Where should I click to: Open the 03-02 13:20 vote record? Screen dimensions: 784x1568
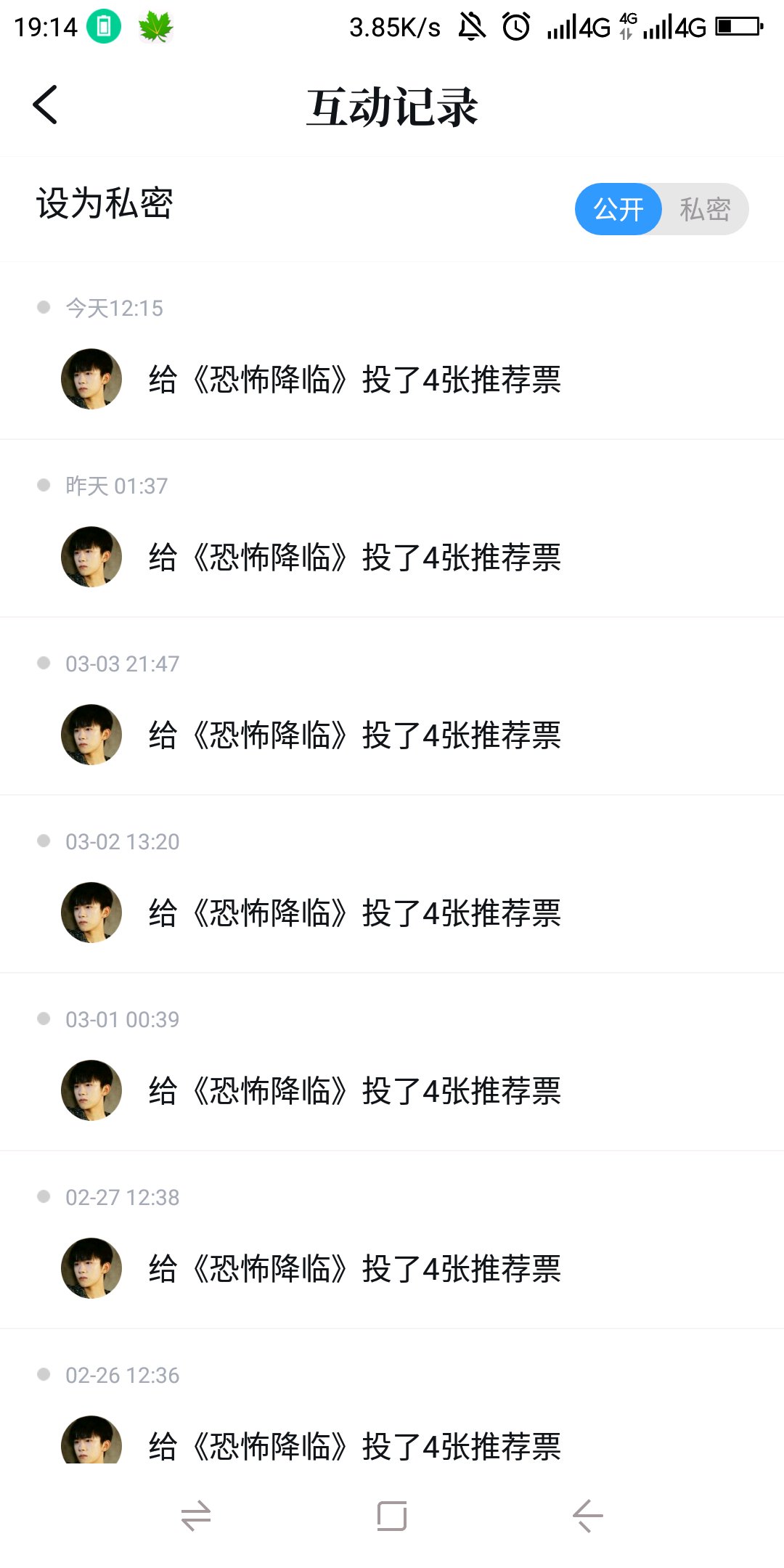pos(354,913)
